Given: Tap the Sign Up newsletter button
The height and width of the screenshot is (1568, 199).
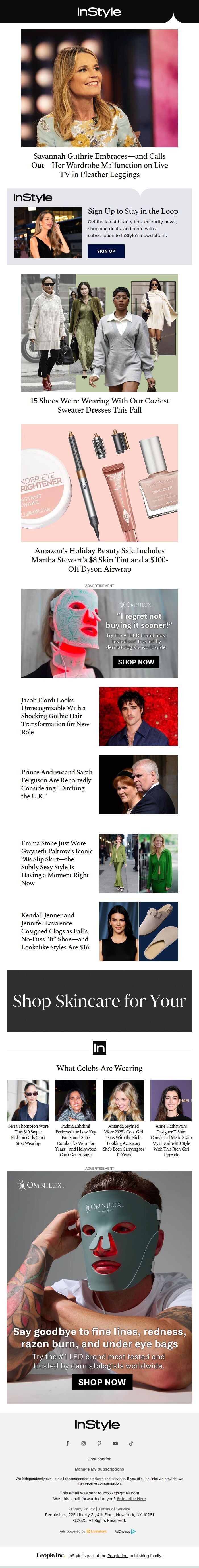Looking at the screenshot, I should pos(105,251).
